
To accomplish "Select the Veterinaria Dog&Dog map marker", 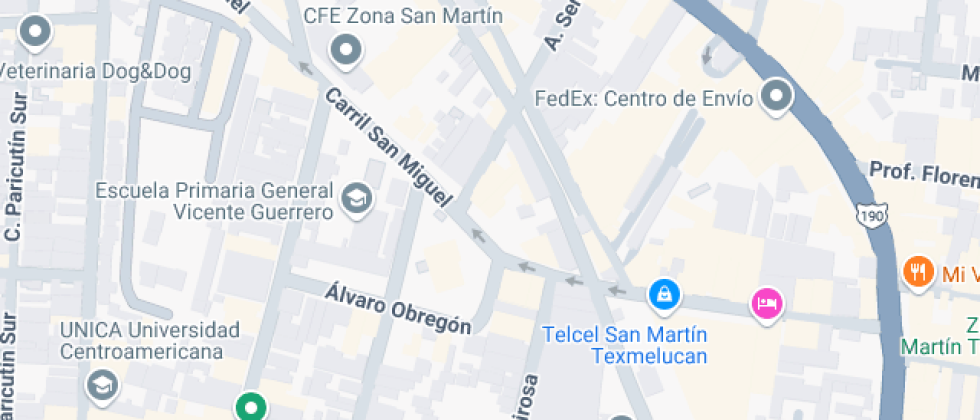I will [x=37, y=33].
